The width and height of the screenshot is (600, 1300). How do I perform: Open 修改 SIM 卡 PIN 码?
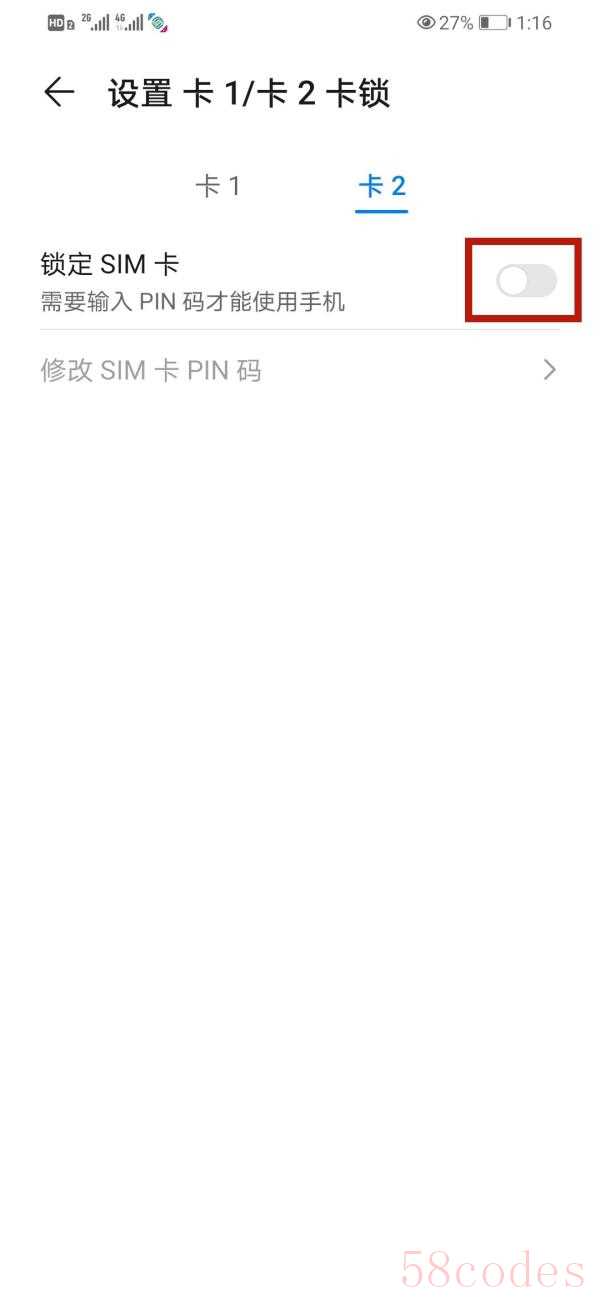pyautogui.click(x=300, y=371)
